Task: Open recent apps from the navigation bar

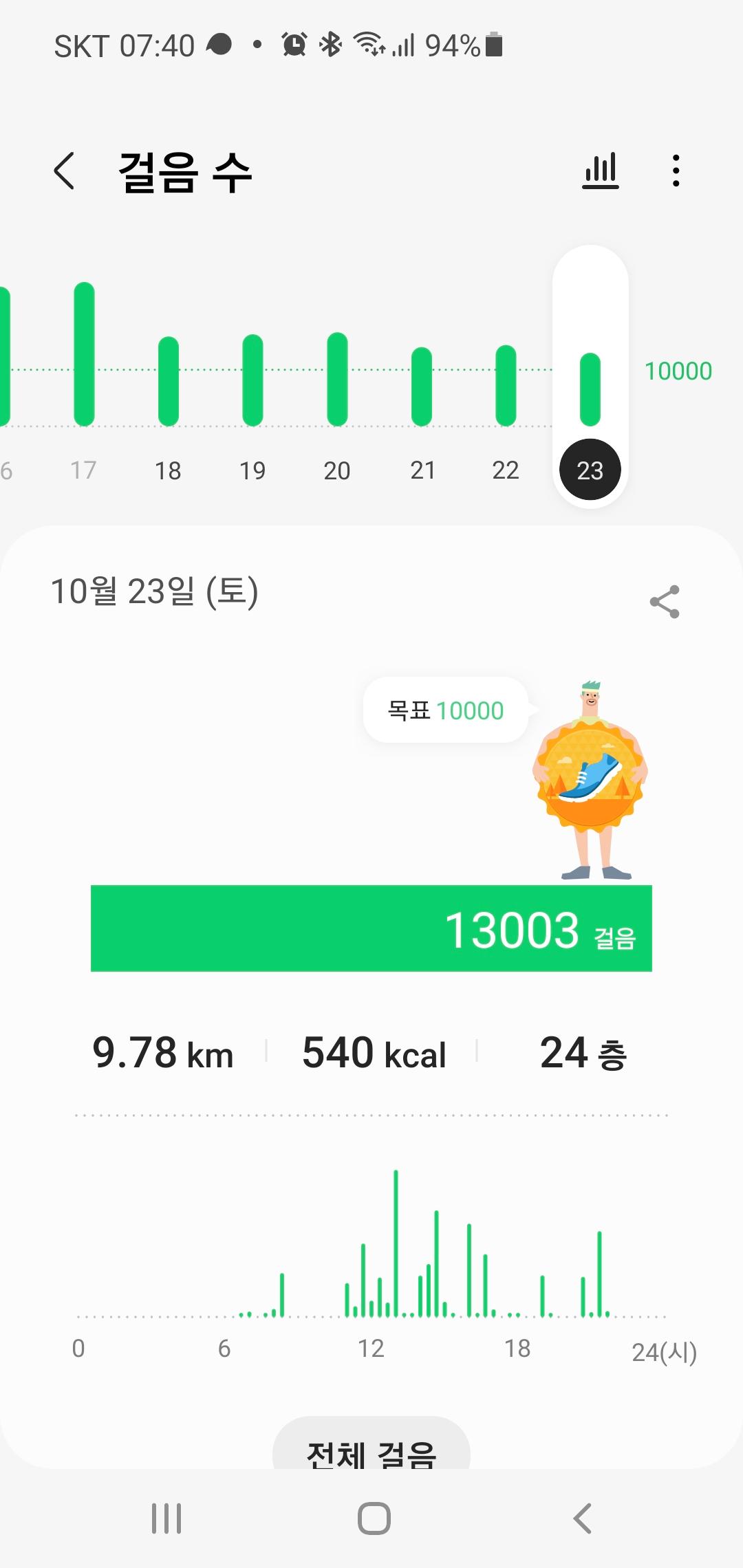Action: pos(166,1518)
